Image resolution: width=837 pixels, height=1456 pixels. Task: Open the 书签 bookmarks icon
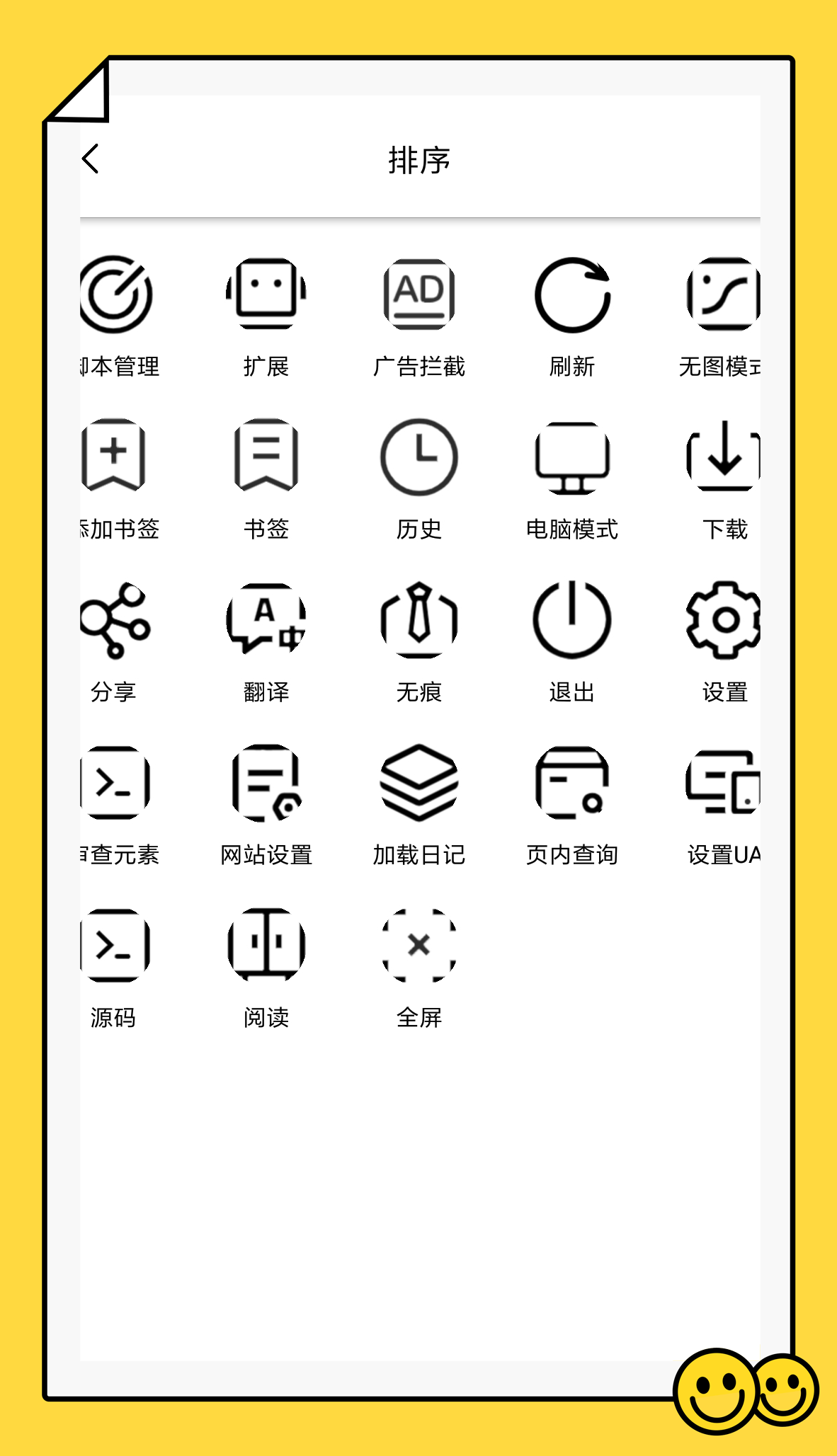click(266, 458)
